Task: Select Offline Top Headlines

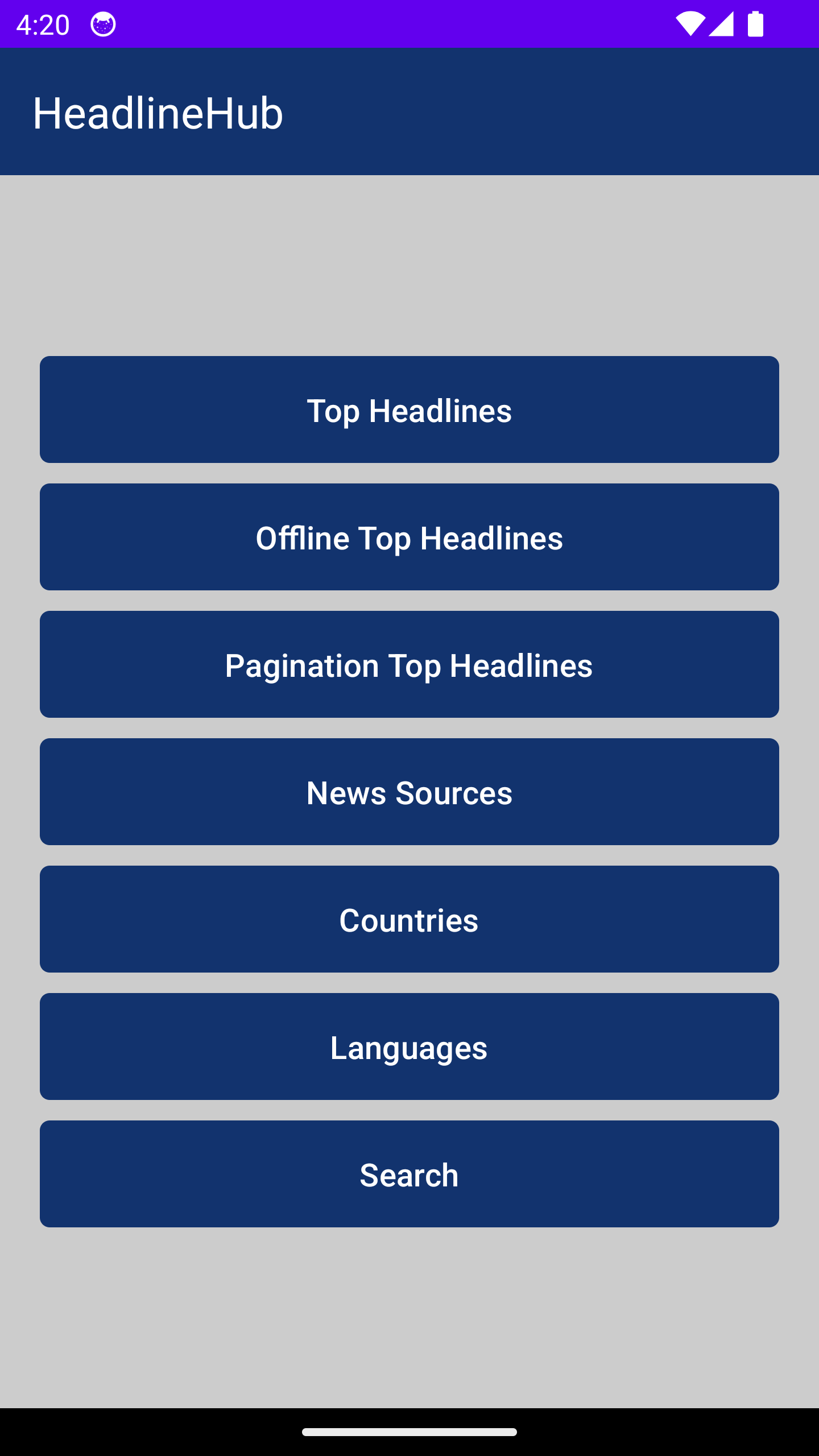Action: [409, 537]
